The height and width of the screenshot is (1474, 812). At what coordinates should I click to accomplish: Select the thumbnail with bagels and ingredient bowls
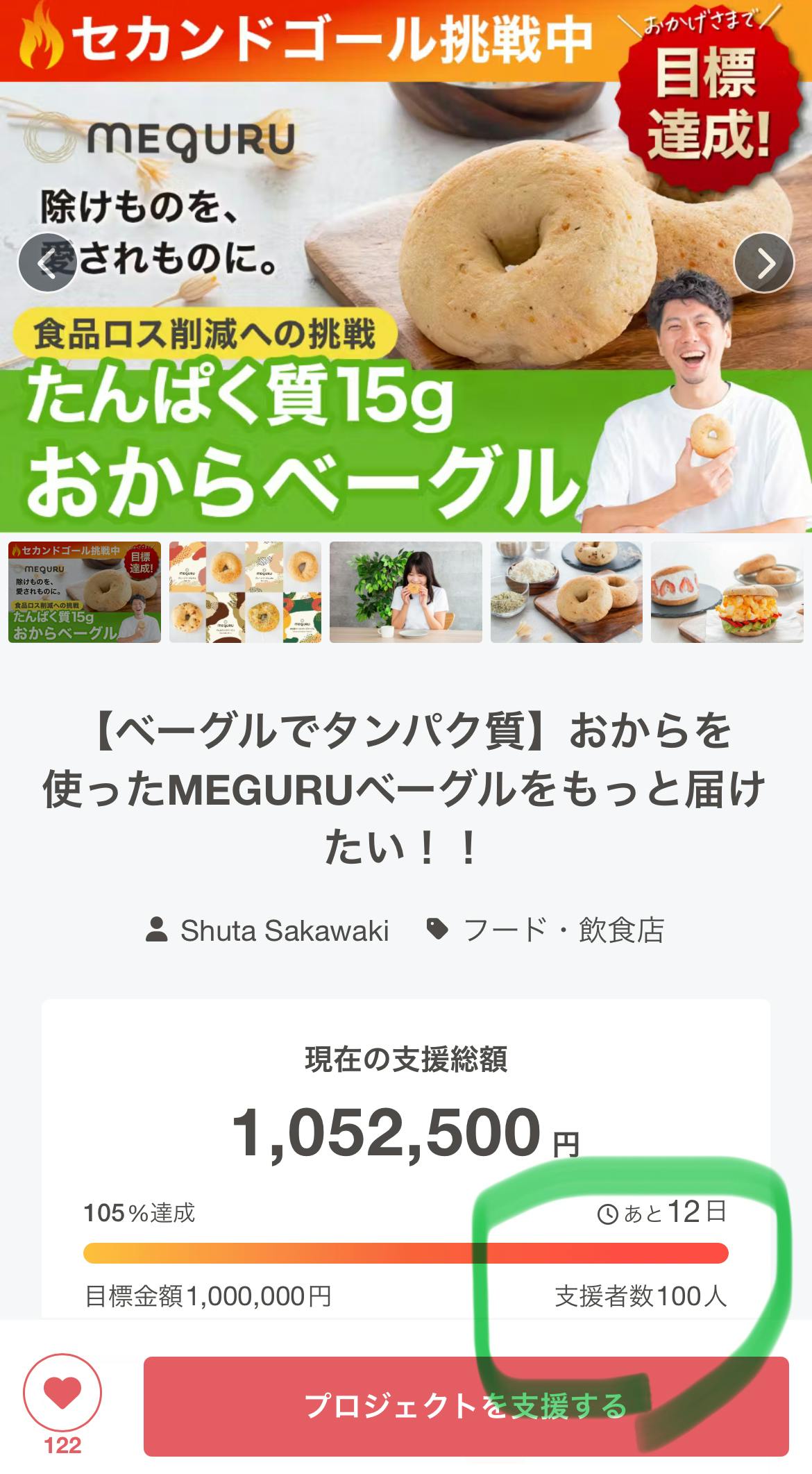click(x=566, y=592)
